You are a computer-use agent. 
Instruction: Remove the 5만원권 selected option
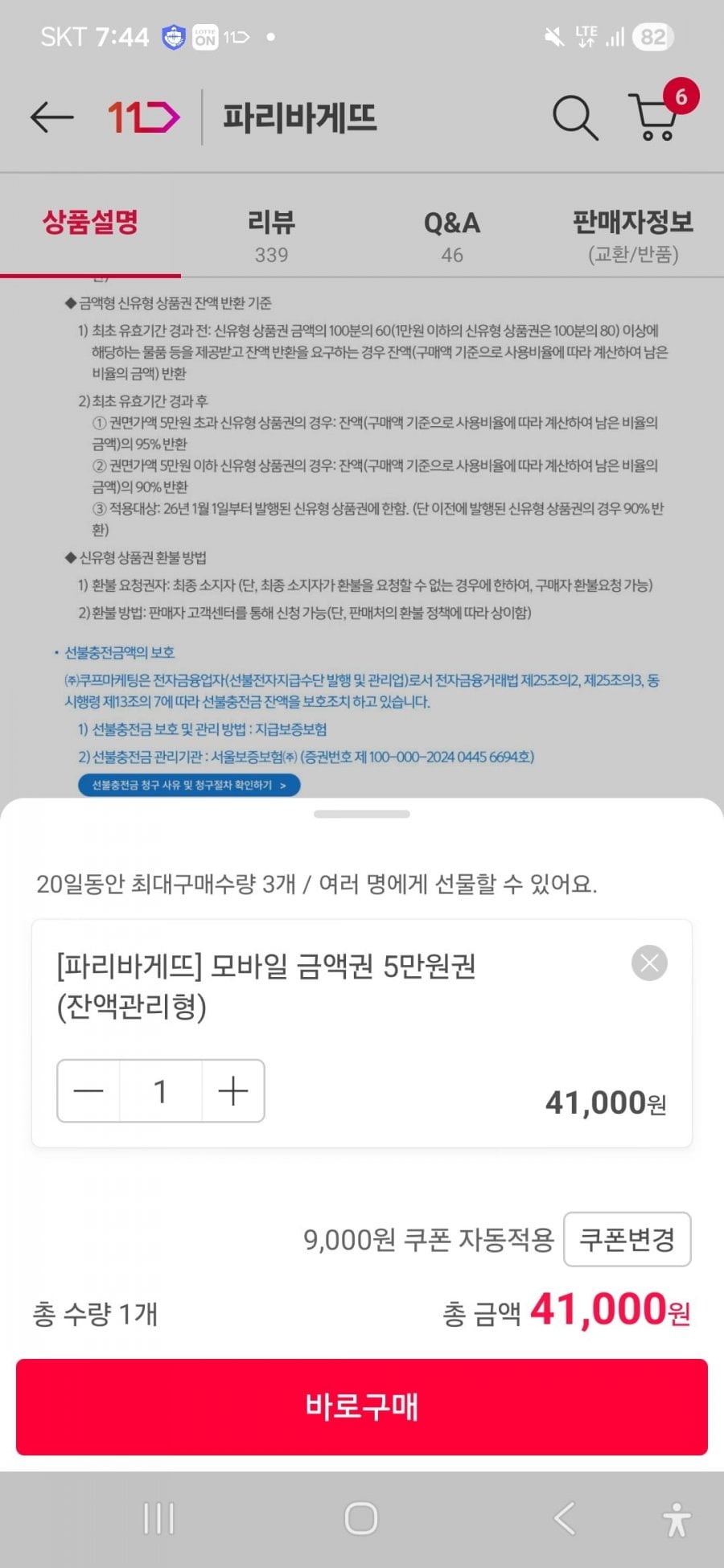point(649,963)
